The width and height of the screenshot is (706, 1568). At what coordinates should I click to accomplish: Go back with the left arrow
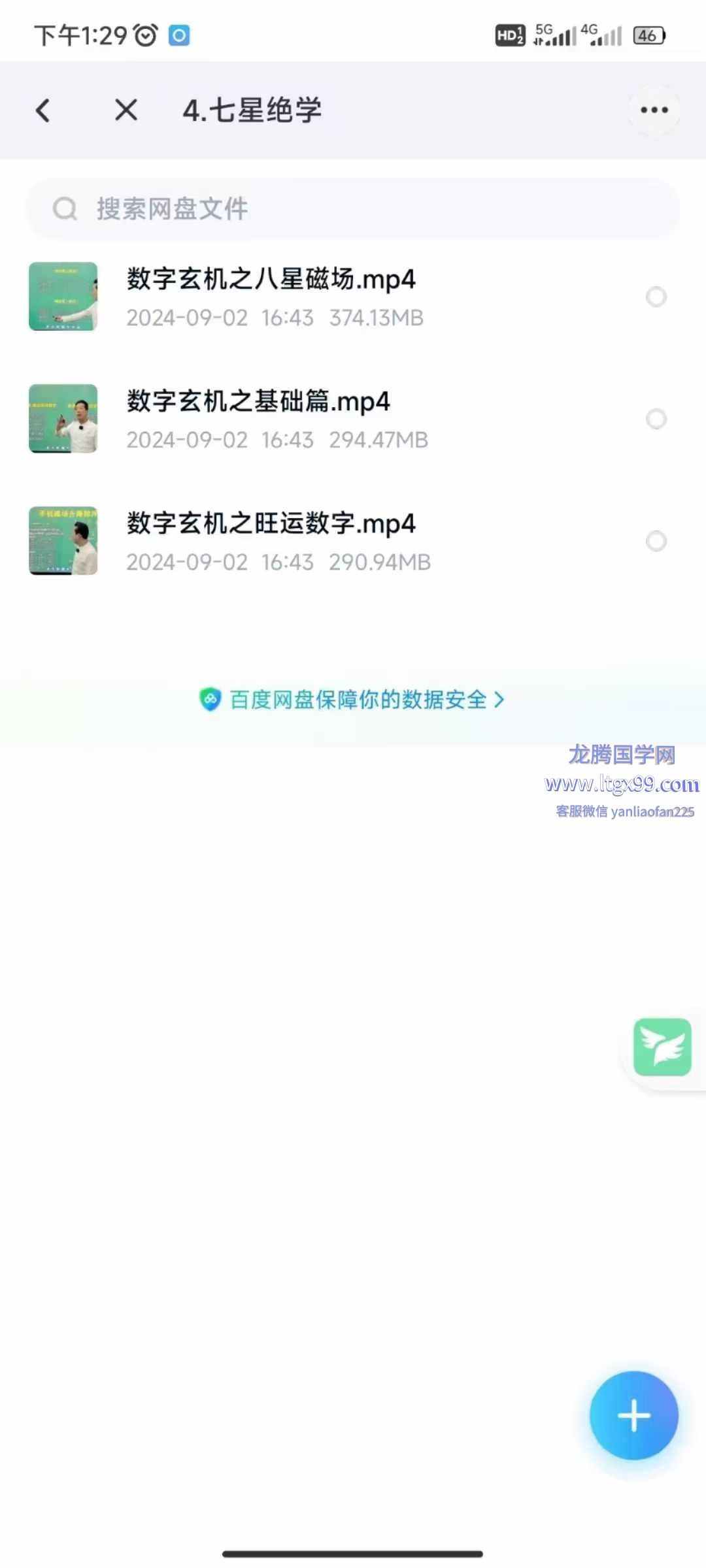tap(43, 110)
